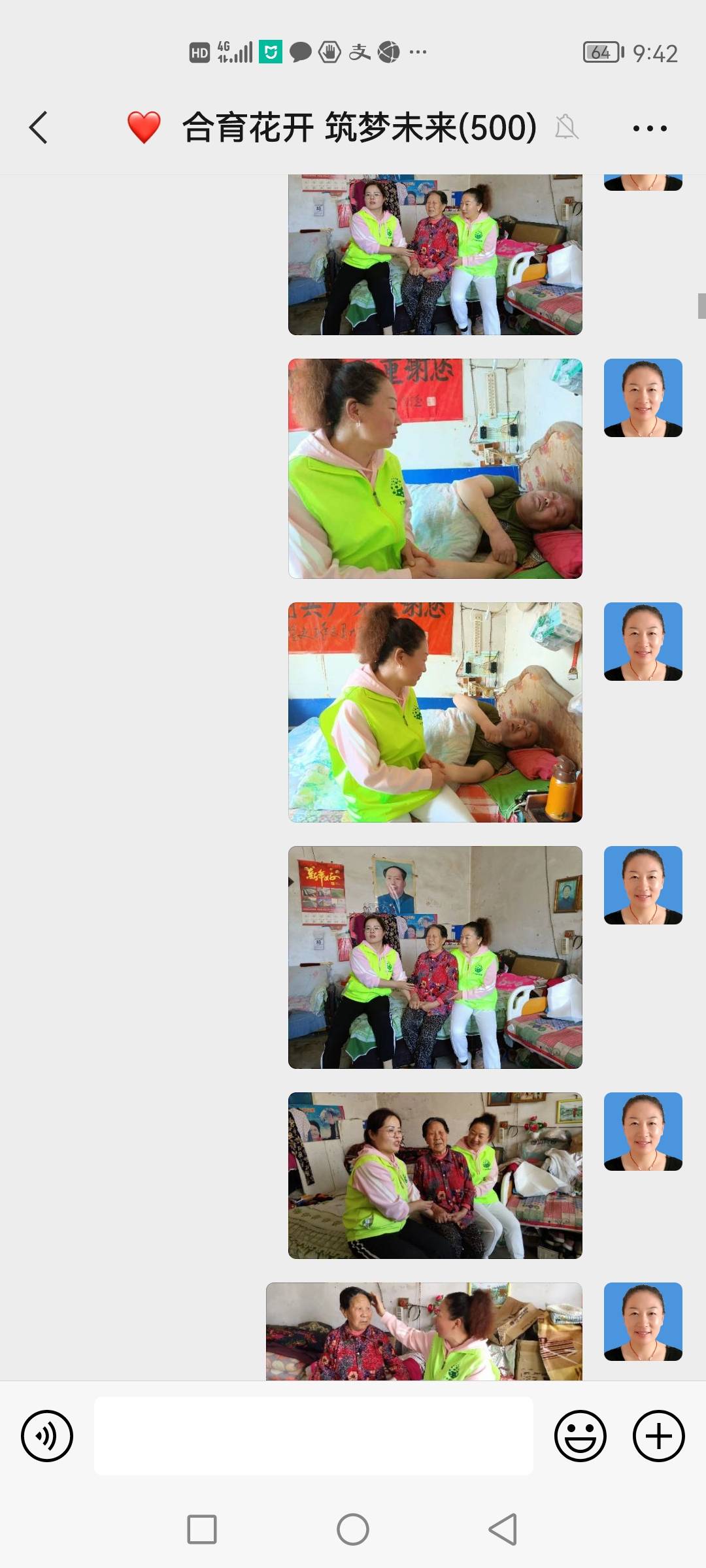This screenshot has width=706, height=1568.
Task: Open the emoji sticker panel
Action: pos(580,1435)
